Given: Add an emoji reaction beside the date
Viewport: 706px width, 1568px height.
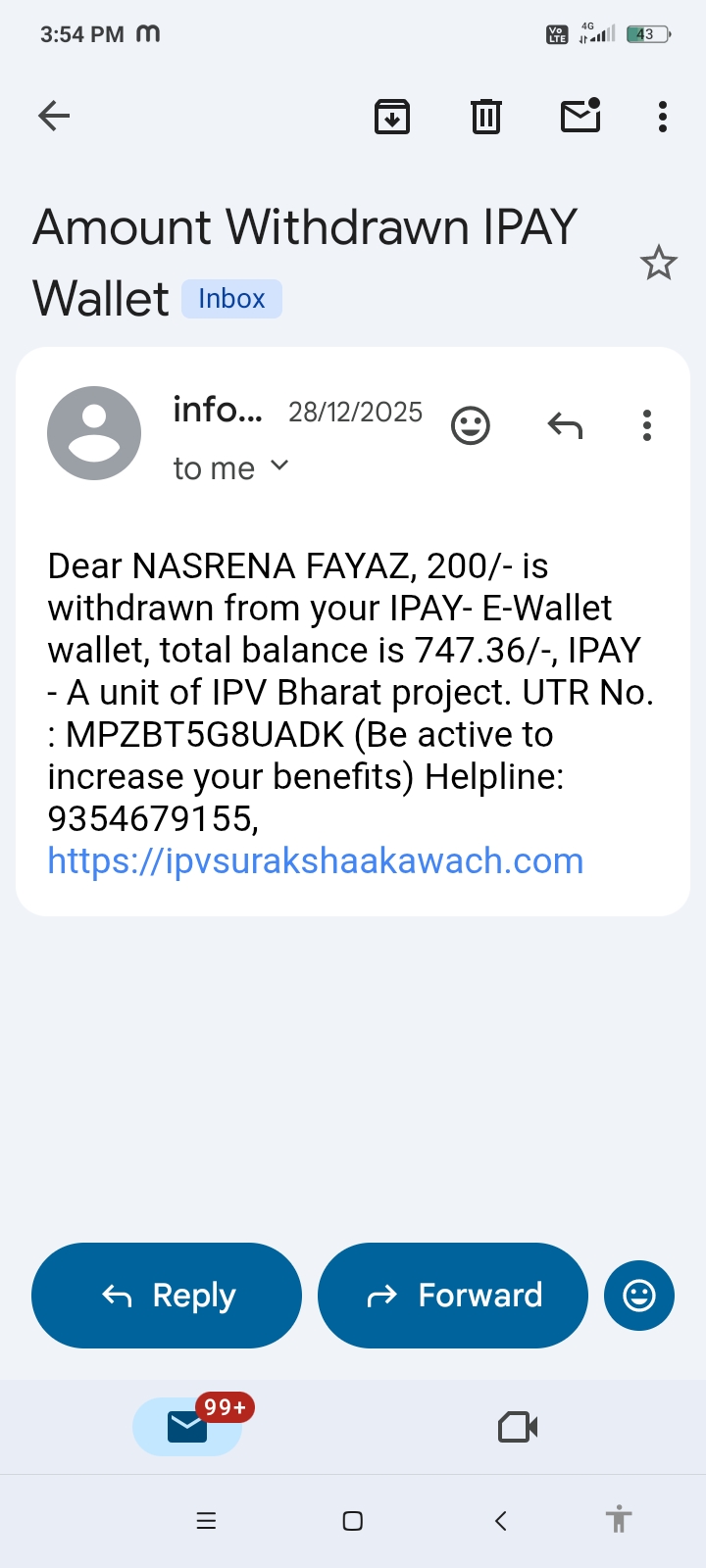Looking at the screenshot, I should click(471, 425).
